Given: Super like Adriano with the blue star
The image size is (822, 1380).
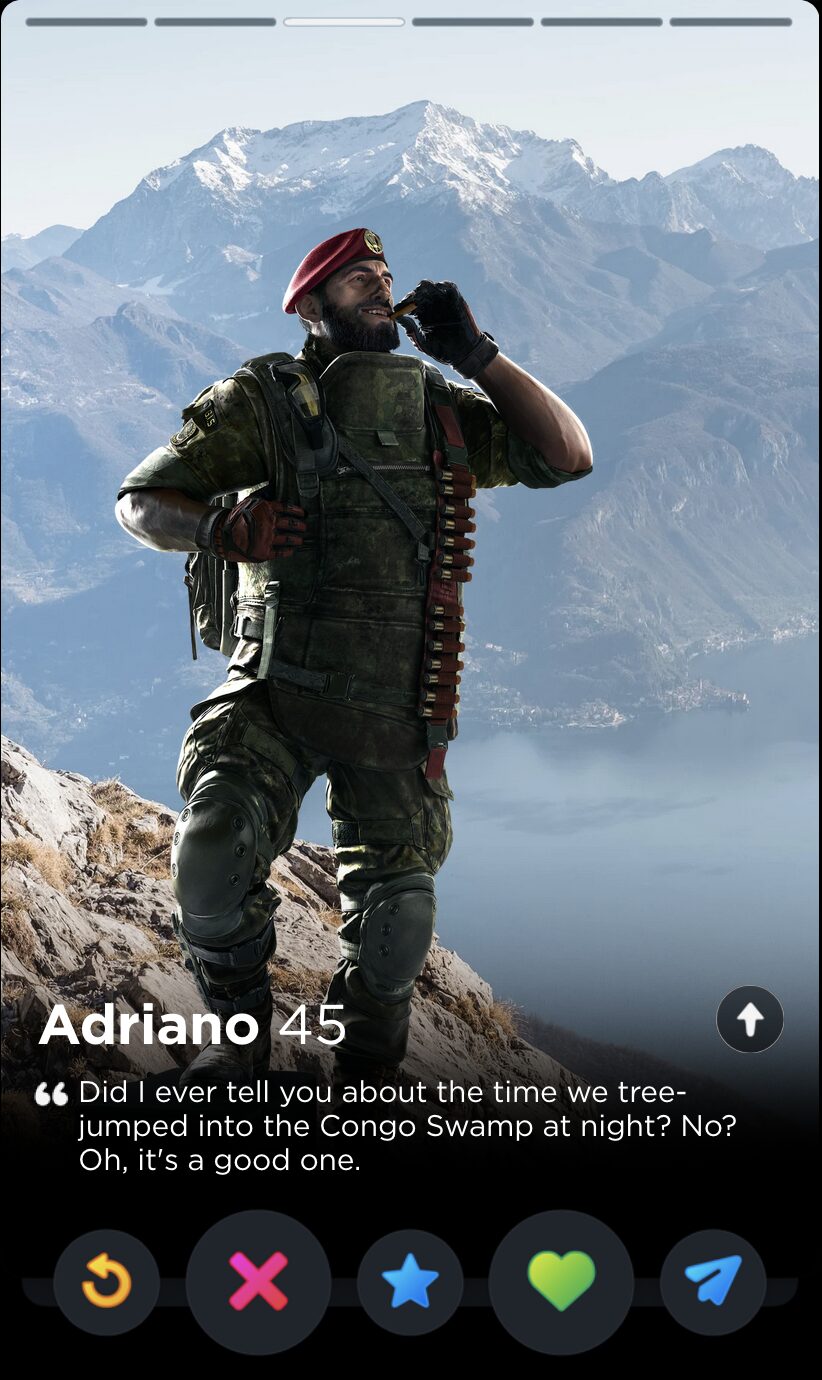Looking at the screenshot, I should (410, 1282).
